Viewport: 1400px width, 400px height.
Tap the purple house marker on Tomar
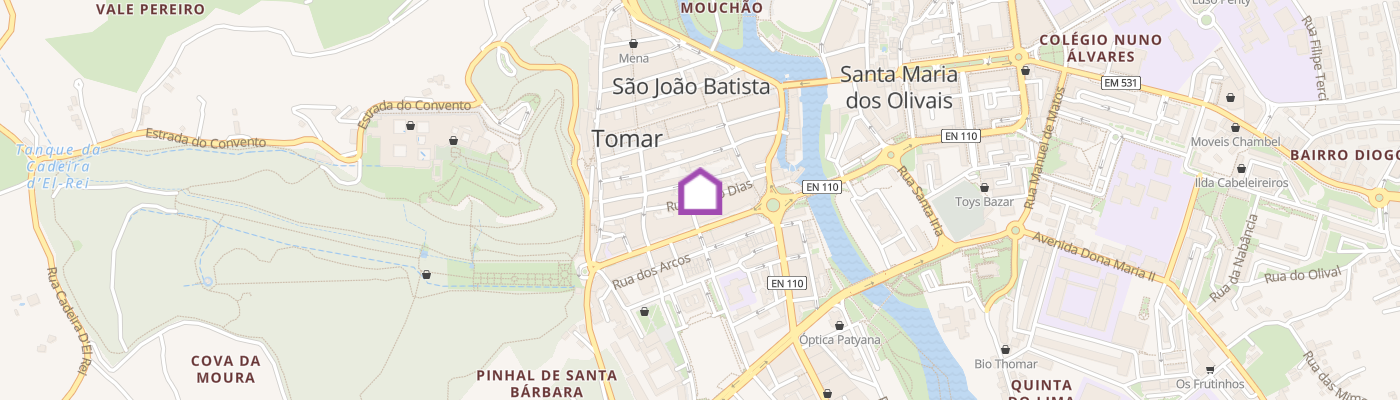click(701, 192)
